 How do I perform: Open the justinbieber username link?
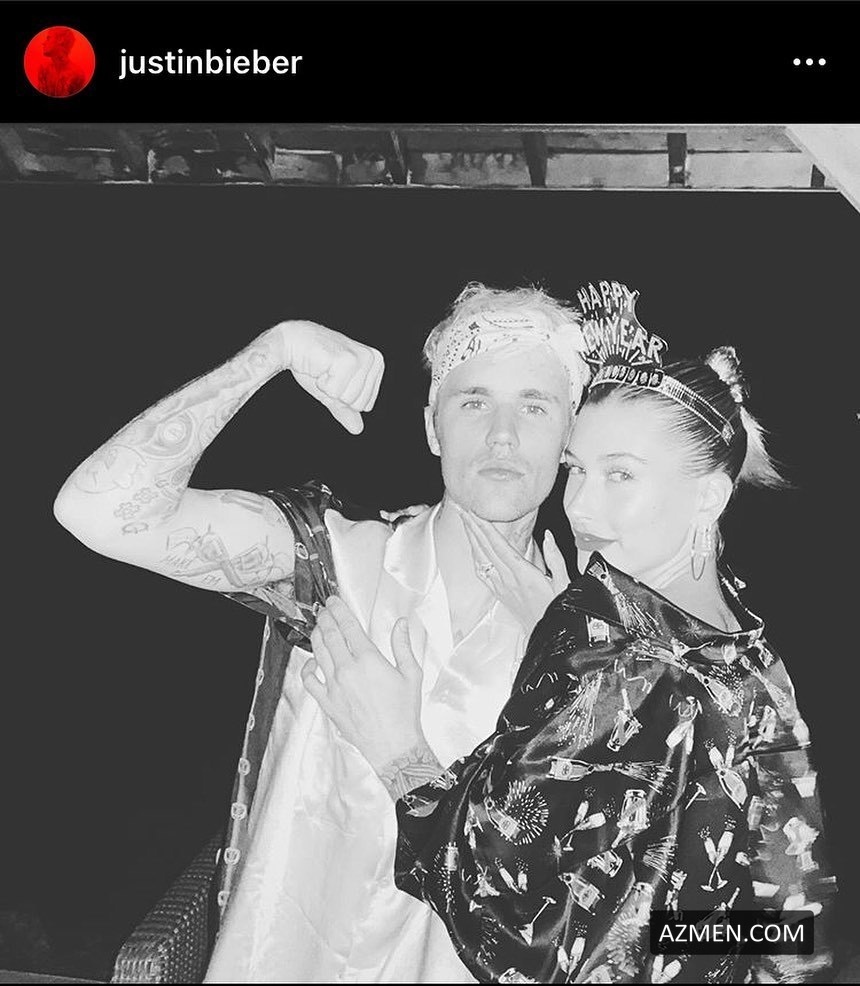210,63
